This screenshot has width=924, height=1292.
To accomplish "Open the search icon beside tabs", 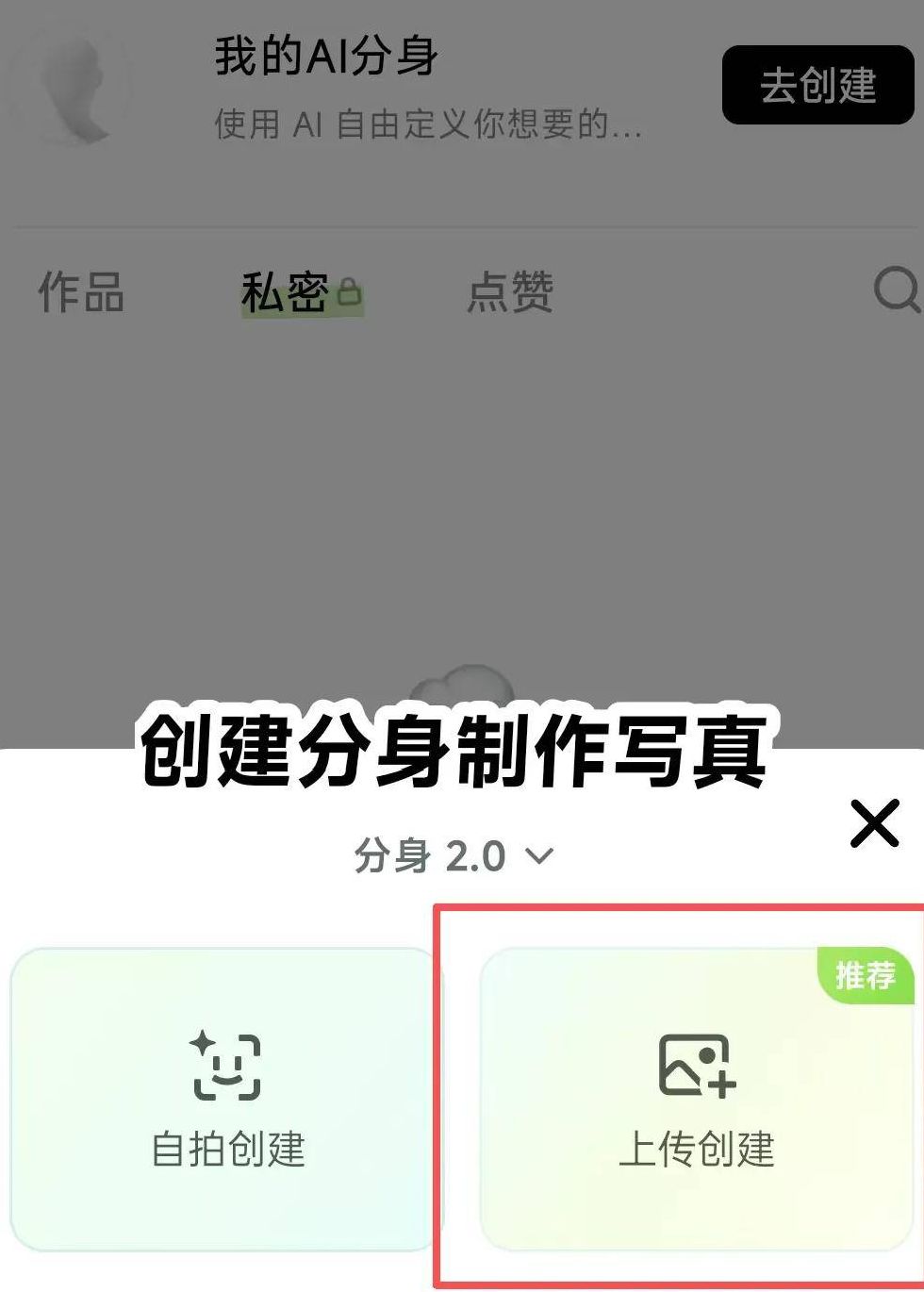I will pyautogui.click(x=896, y=290).
